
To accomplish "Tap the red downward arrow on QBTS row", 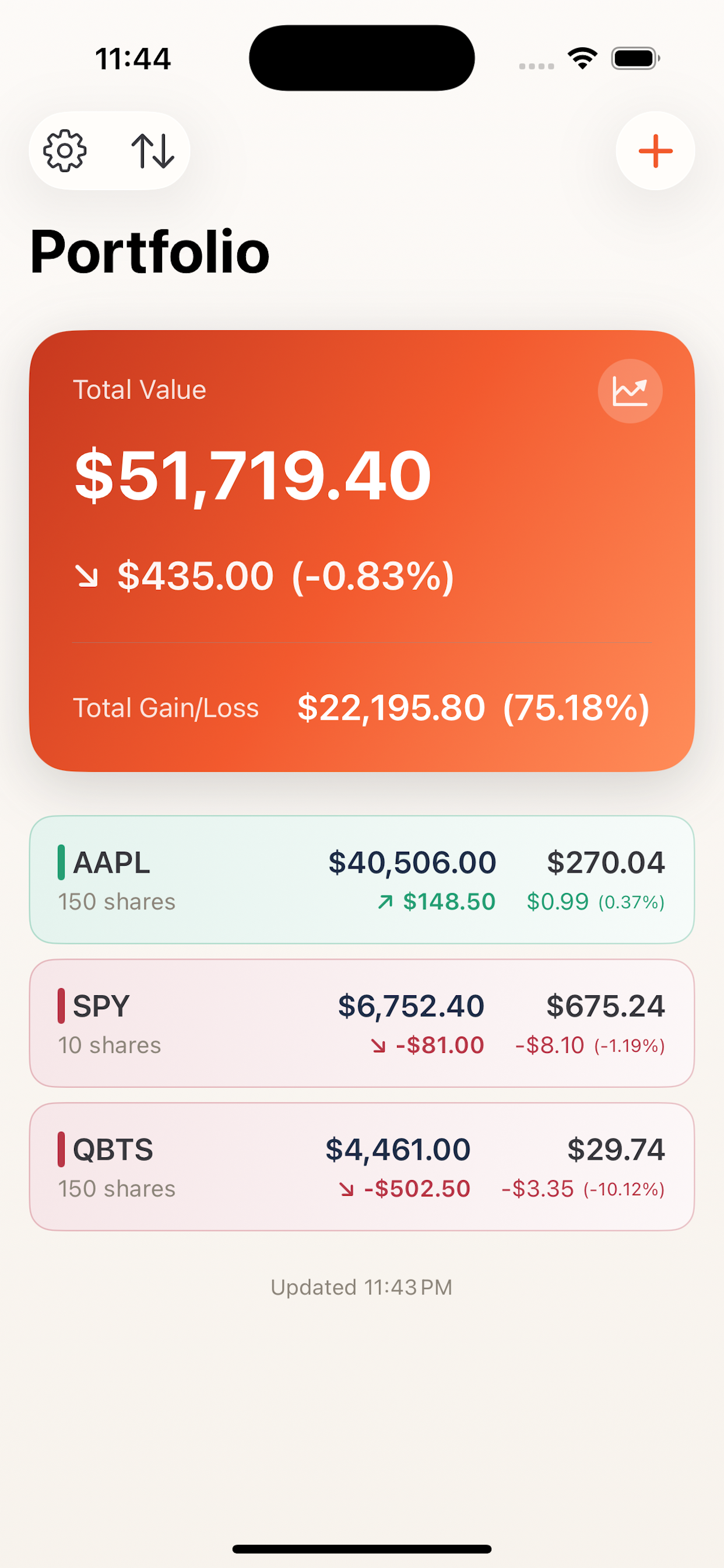I will pos(347,1188).
